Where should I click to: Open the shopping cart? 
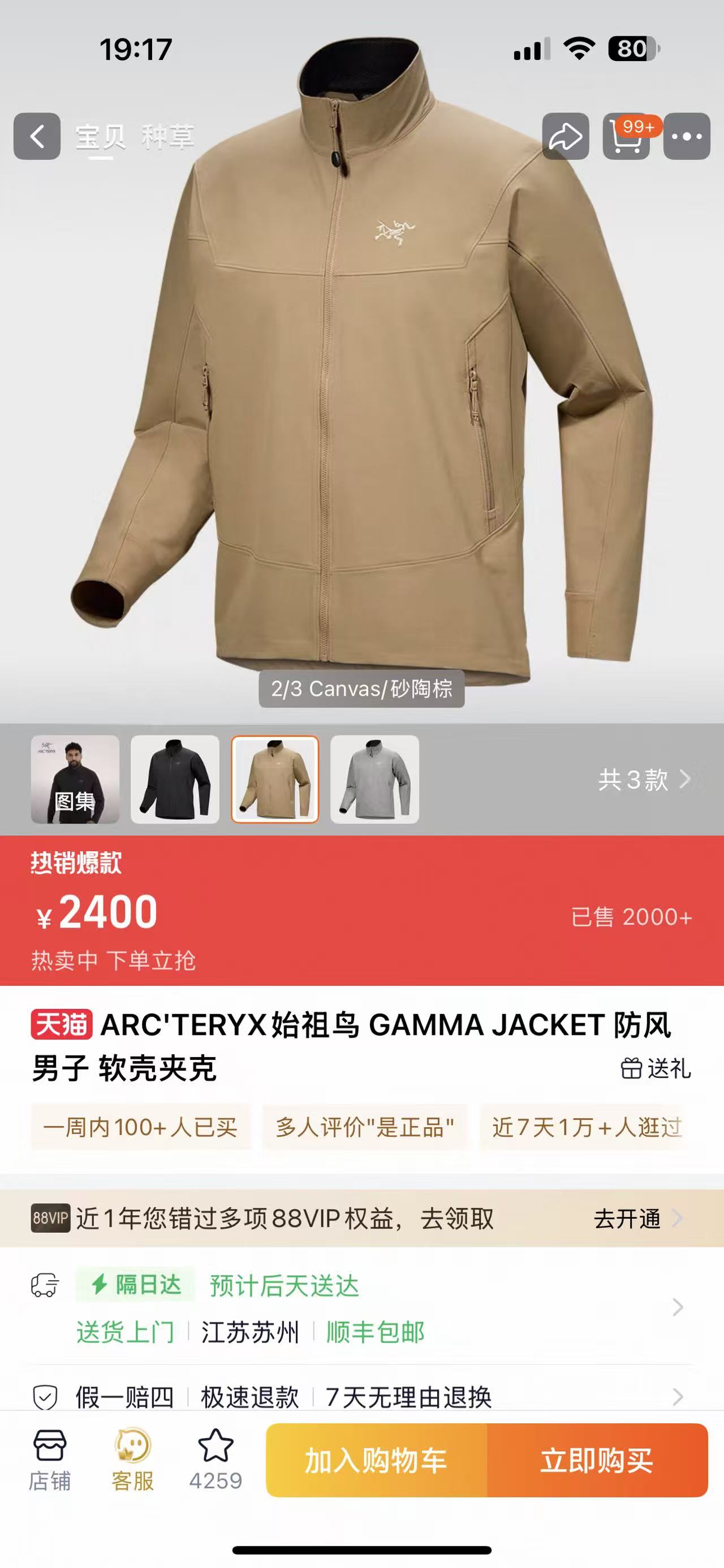click(626, 136)
